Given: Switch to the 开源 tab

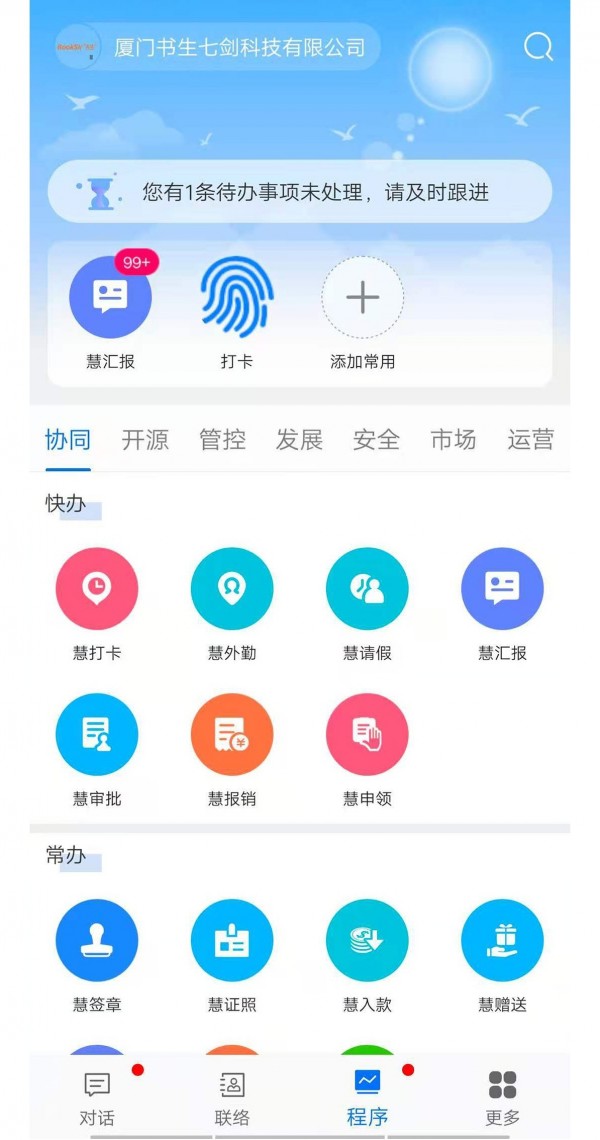Looking at the screenshot, I should (145, 440).
